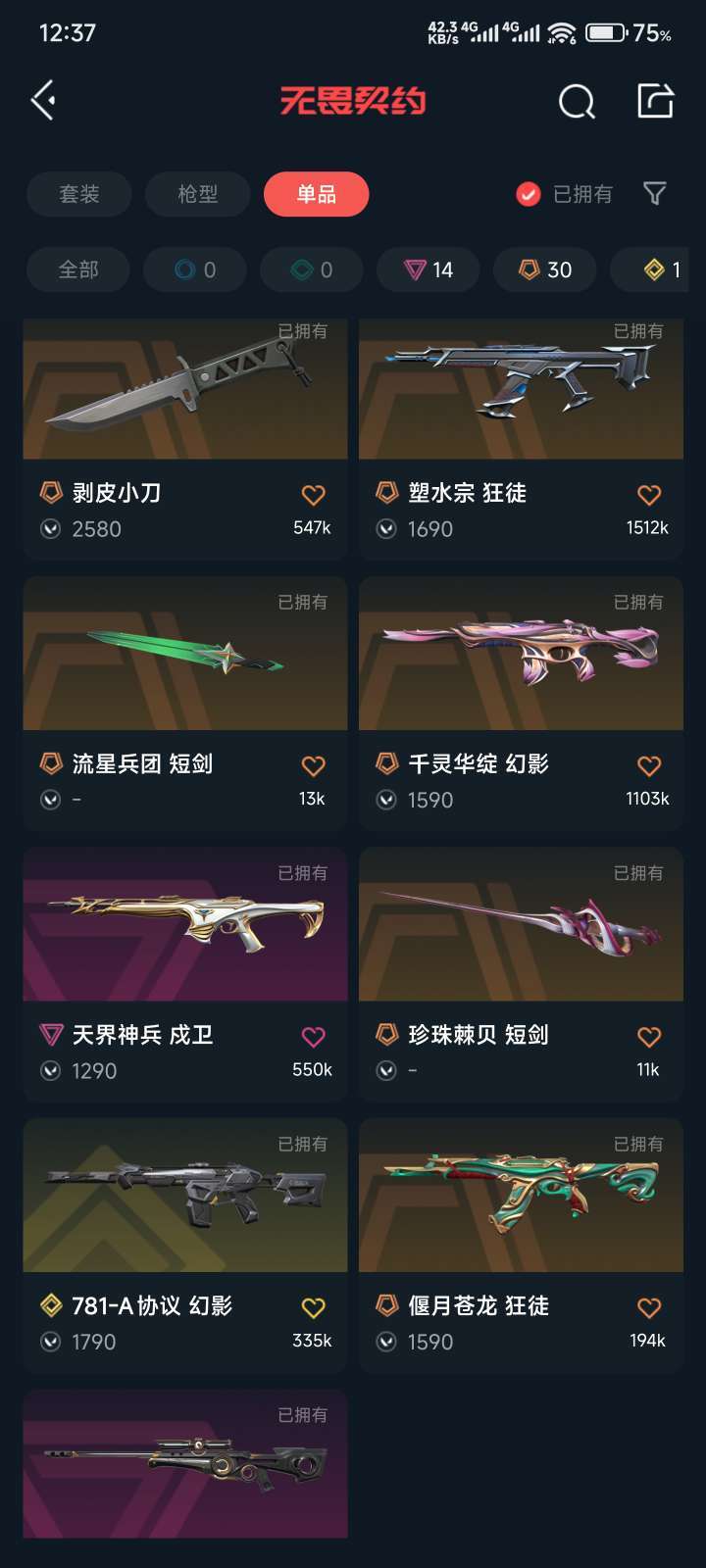
Task: Select the 全部 filter chip
Action: pyautogui.click(x=78, y=269)
